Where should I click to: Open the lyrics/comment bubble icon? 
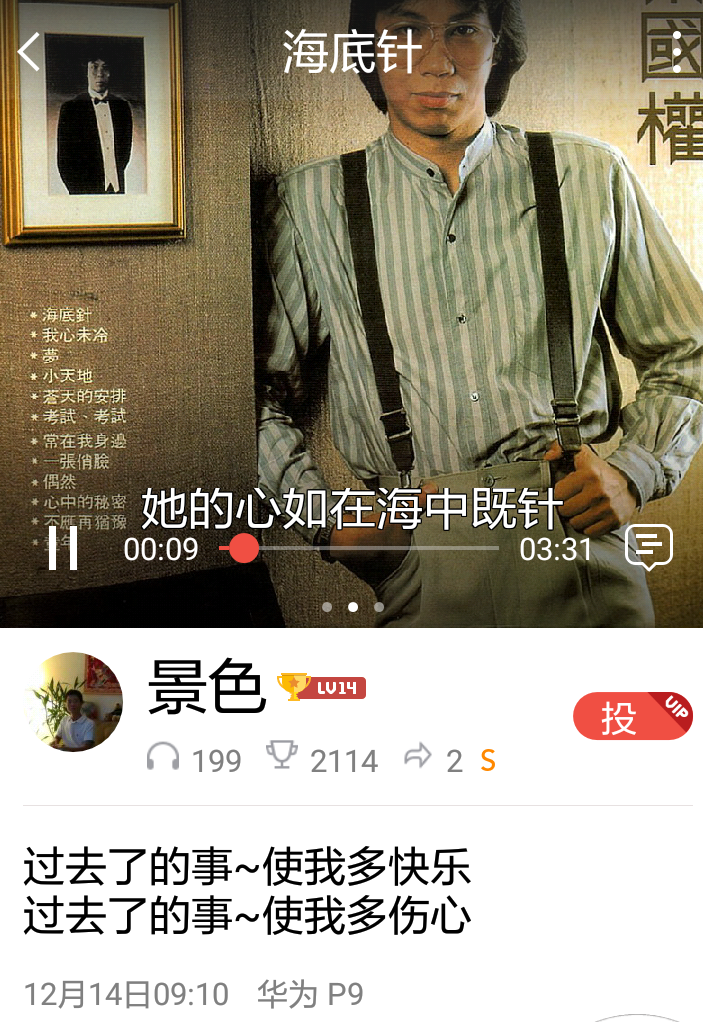649,547
